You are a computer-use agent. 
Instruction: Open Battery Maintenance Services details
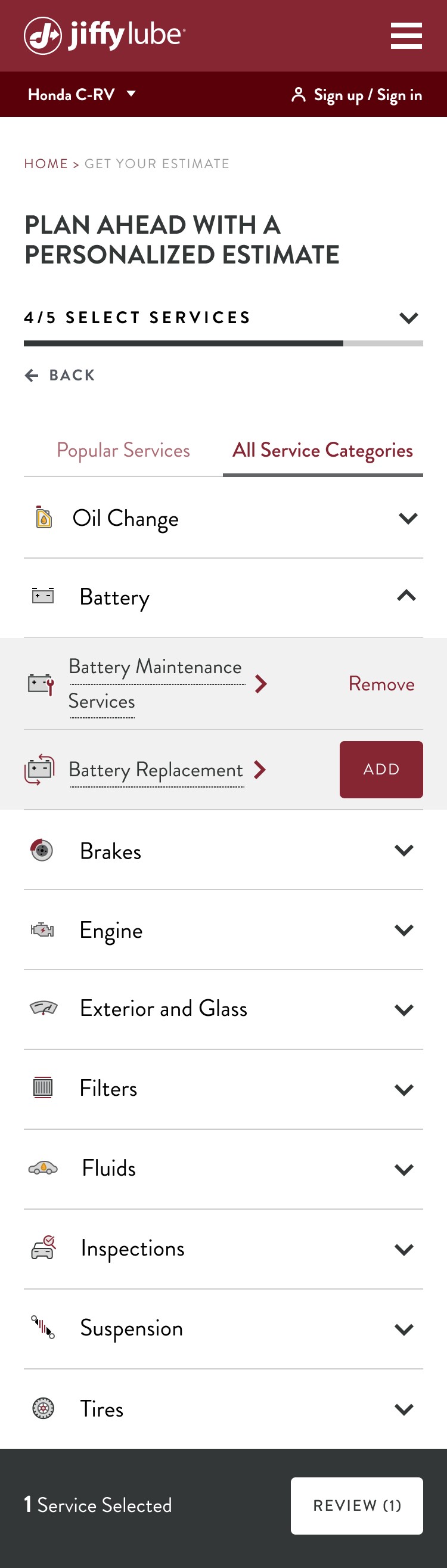click(157, 684)
